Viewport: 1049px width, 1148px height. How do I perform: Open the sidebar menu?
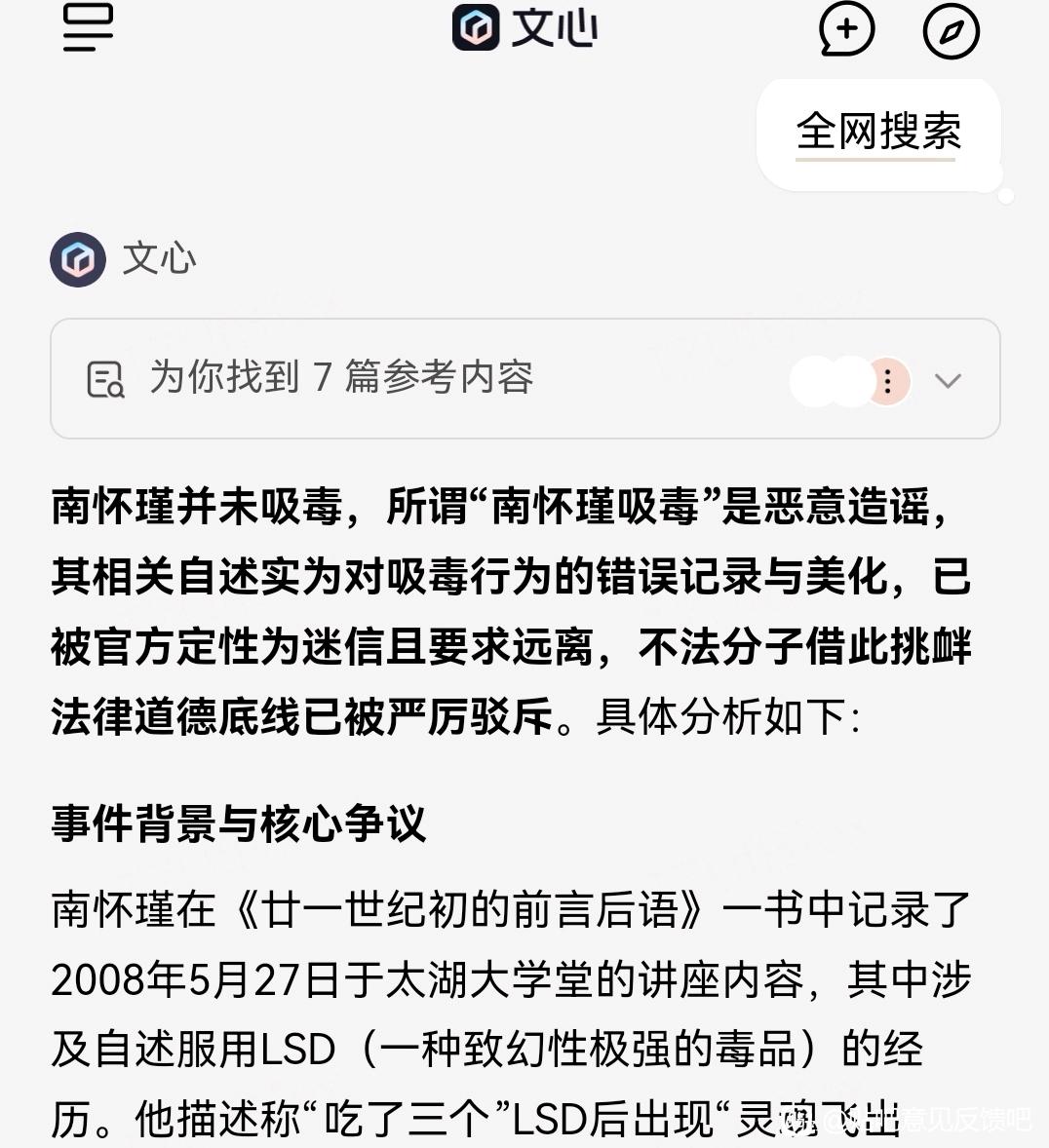(x=88, y=28)
